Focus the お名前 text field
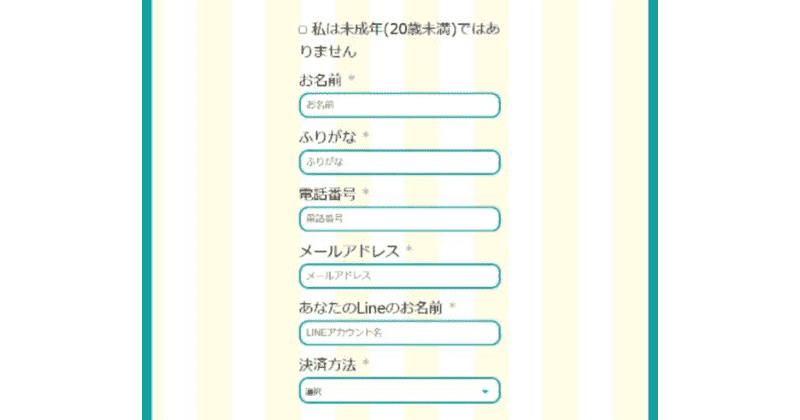The image size is (800, 420). point(399,105)
